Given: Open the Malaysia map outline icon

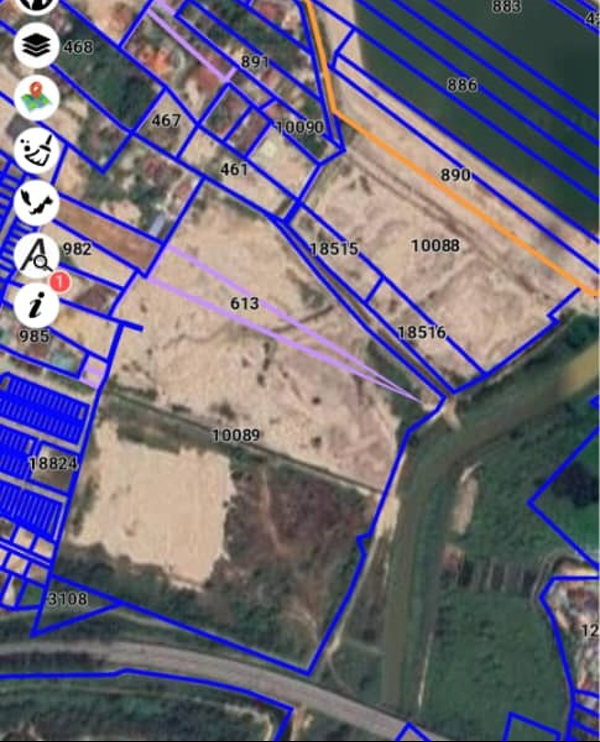Looking at the screenshot, I should click(x=36, y=203).
